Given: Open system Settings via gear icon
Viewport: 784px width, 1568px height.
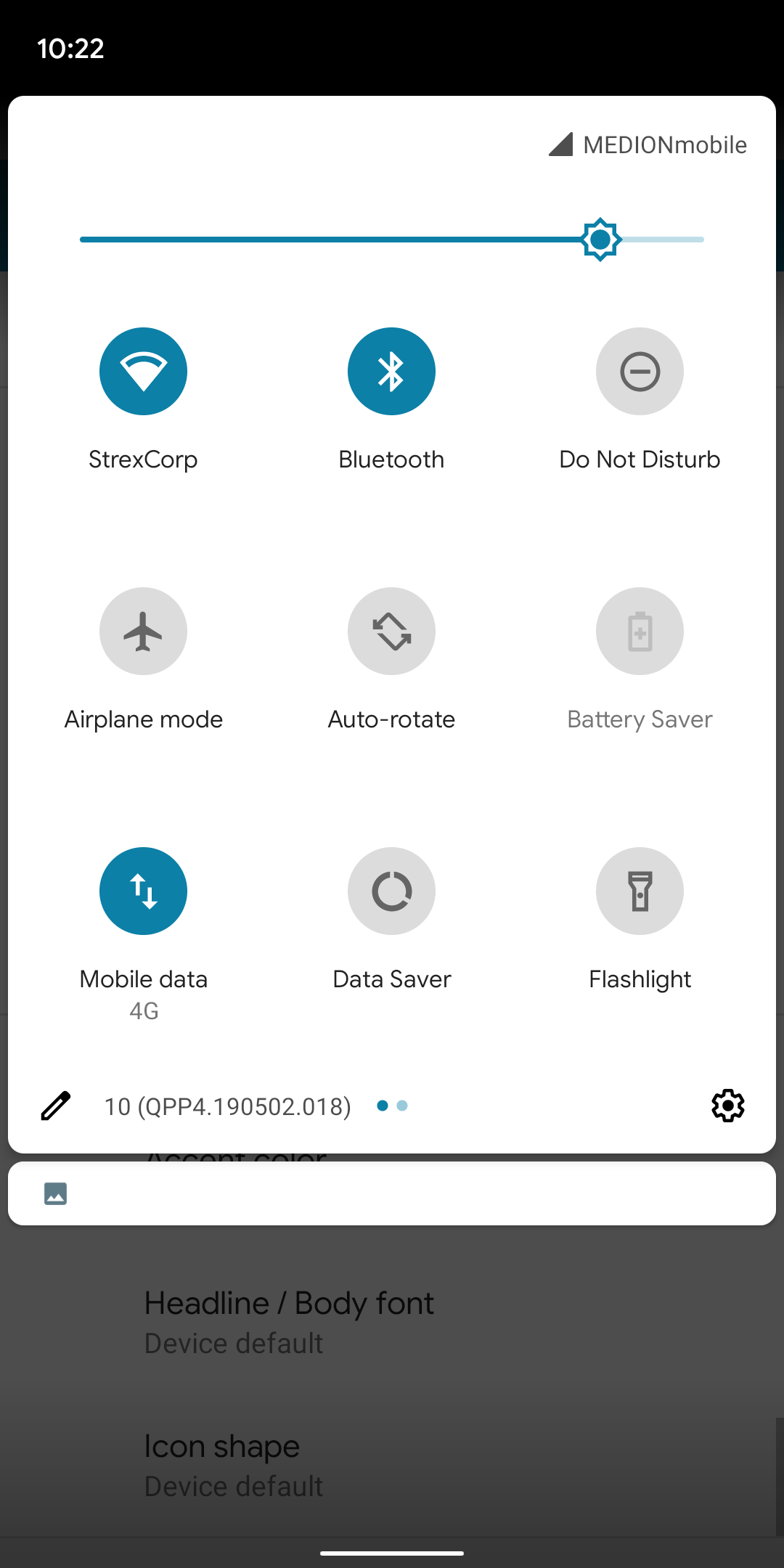Looking at the screenshot, I should 728,1106.
